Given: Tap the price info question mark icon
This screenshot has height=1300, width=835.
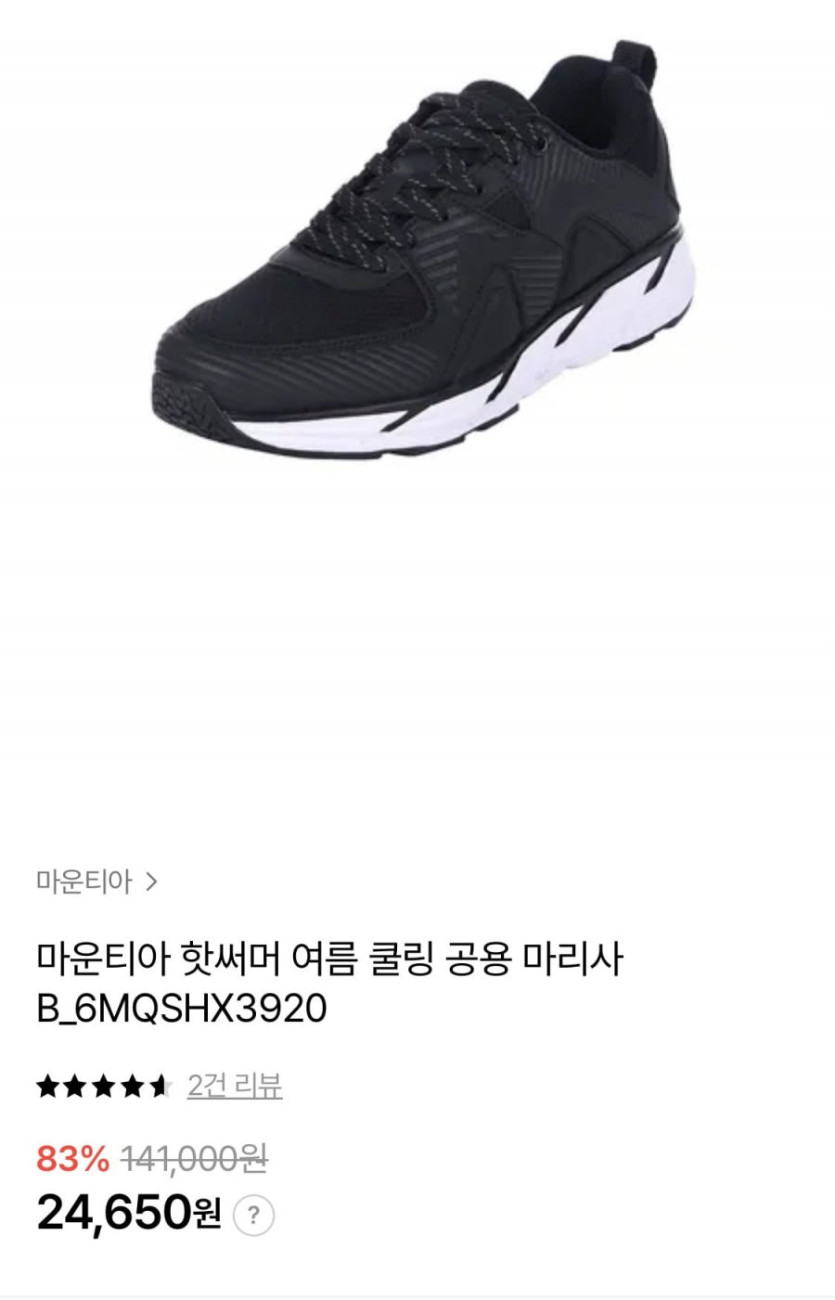Looking at the screenshot, I should [254, 1216].
